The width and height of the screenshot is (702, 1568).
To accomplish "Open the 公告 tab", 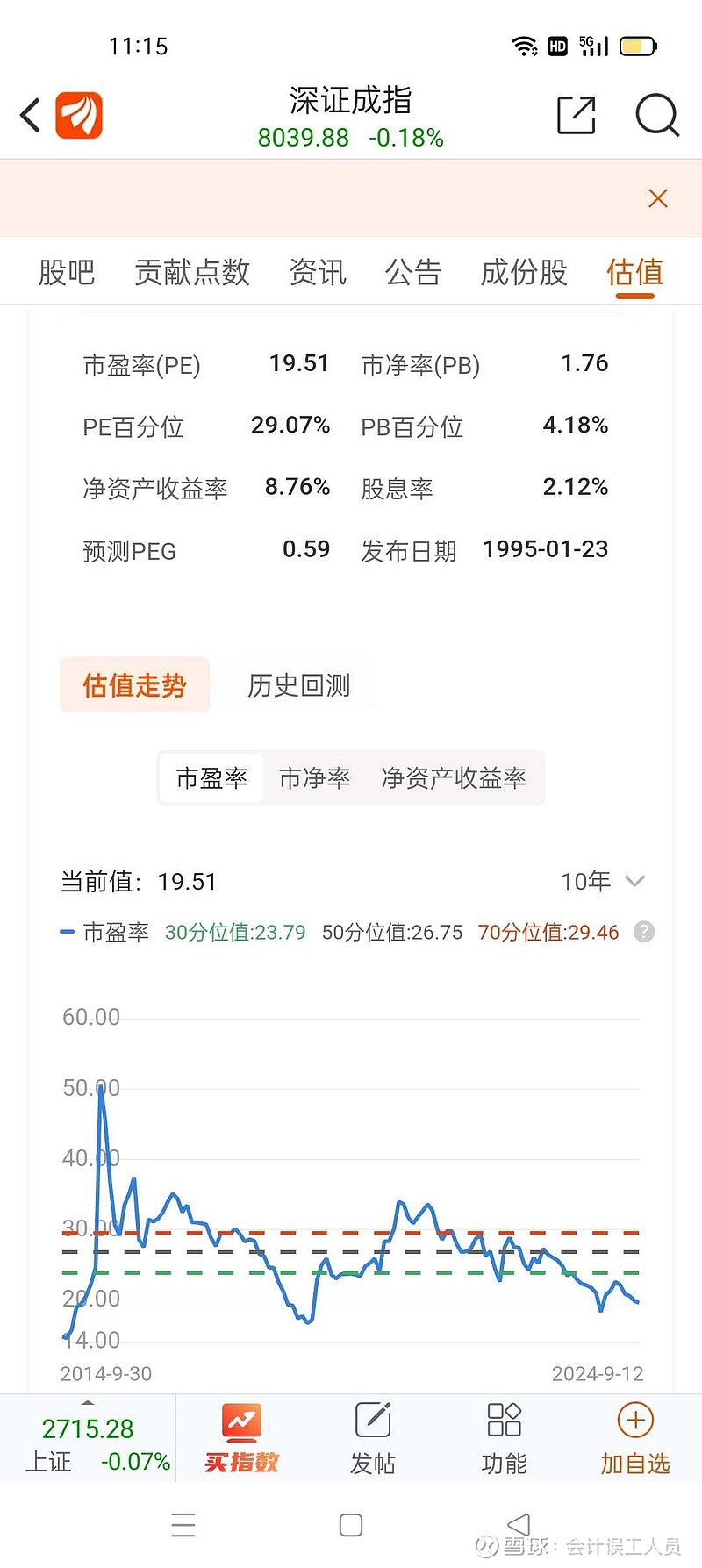I will pos(413,272).
